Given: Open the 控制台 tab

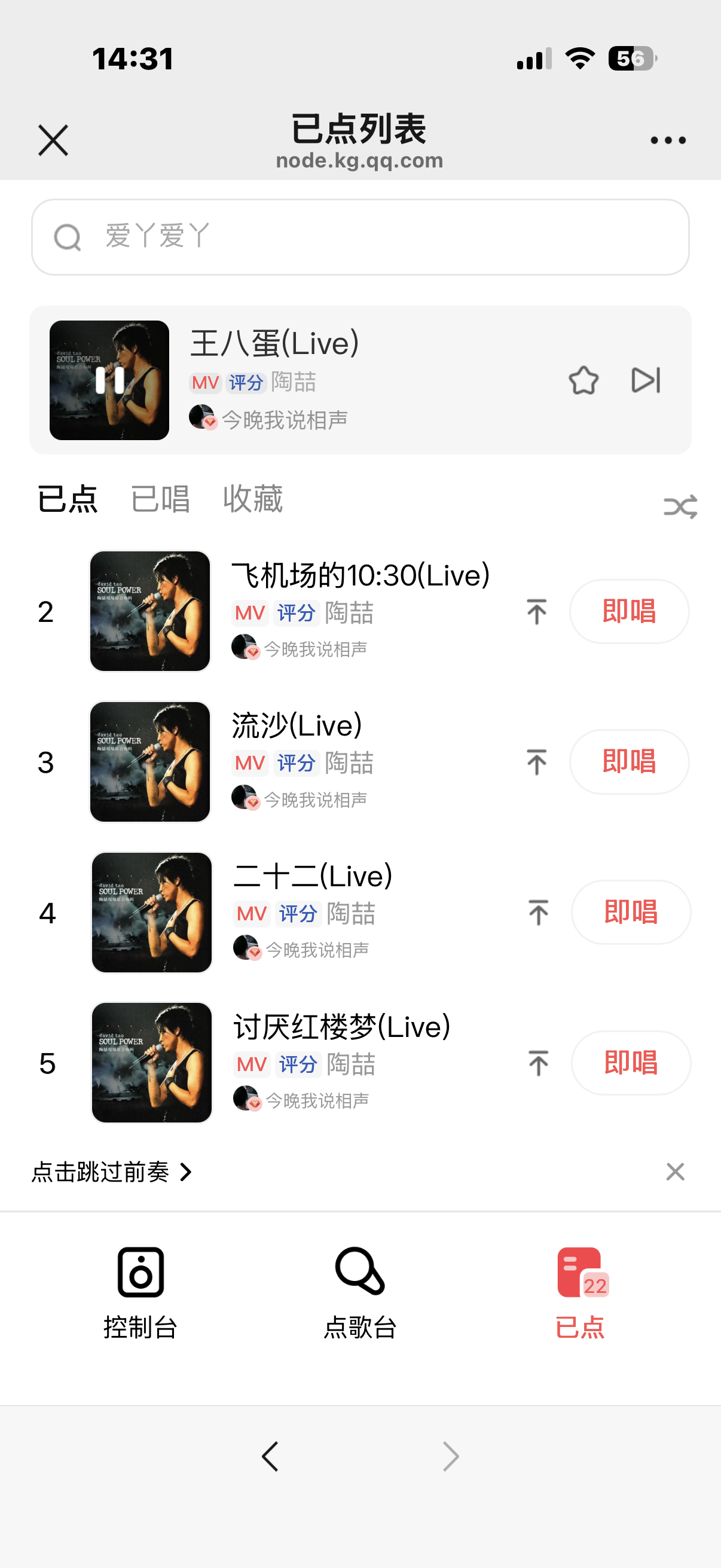Looking at the screenshot, I should [x=140, y=1292].
